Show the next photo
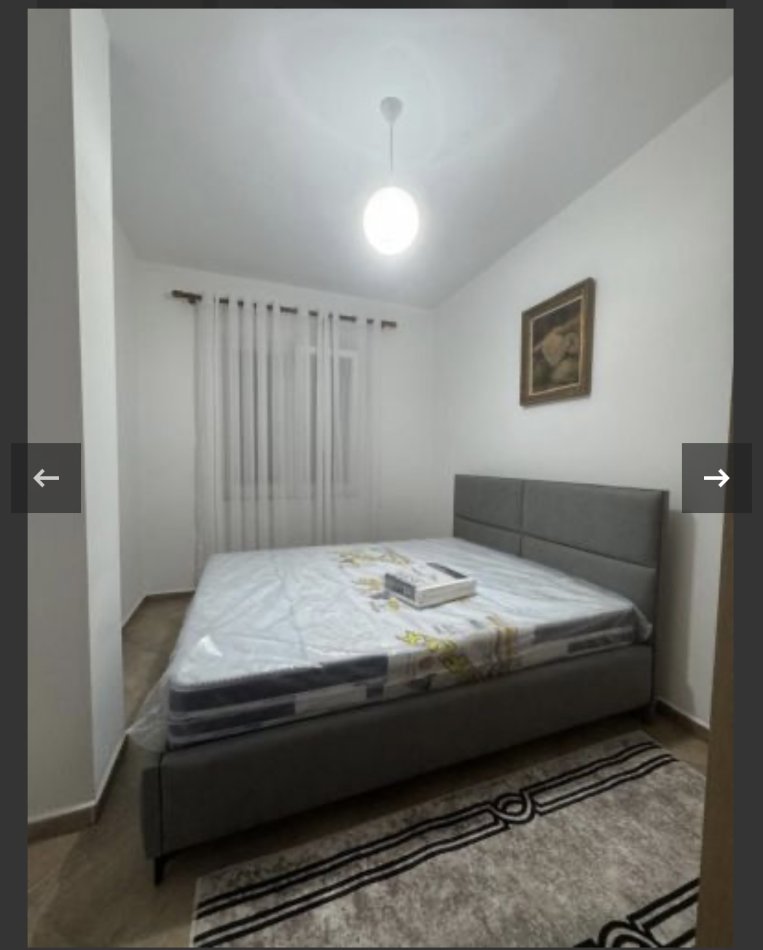Image resolution: width=763 pixels, height=950 pixels. (716, 478)
